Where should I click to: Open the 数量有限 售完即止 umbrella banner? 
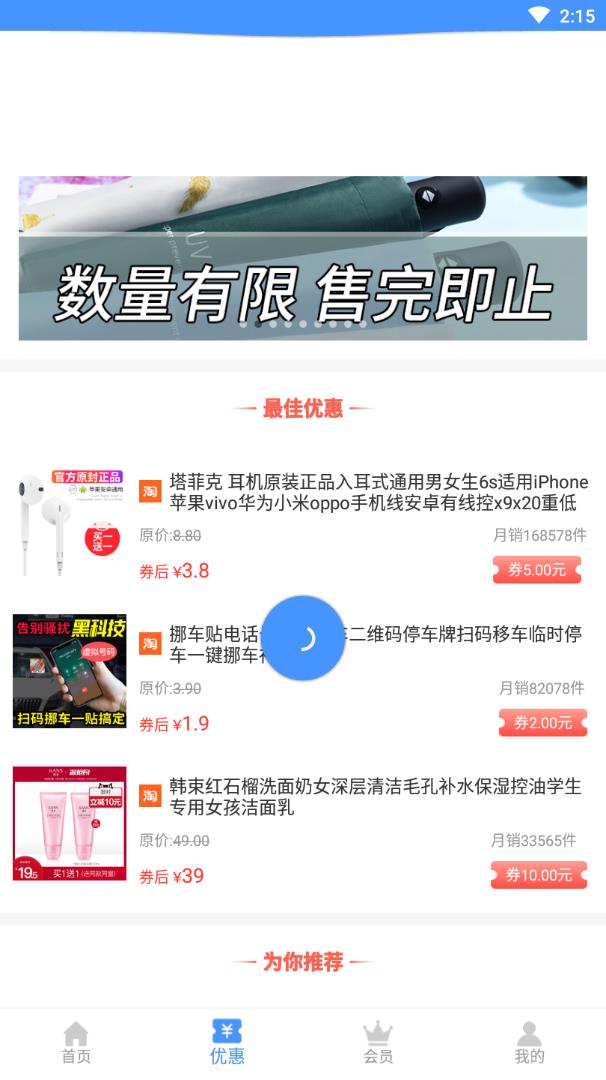(302, 258)
